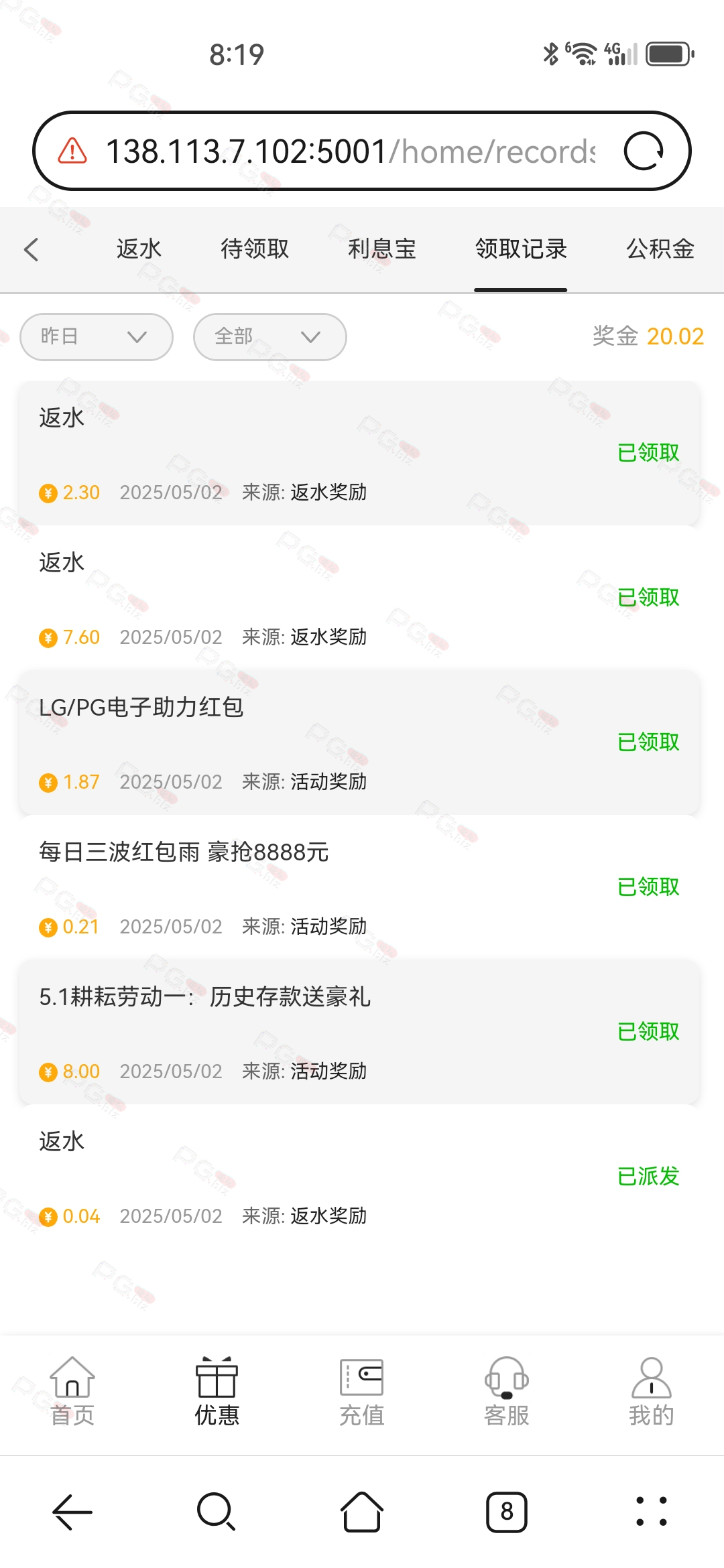Open the 待领取 tab
The image size is (724, 1568).
coord(255,249)
